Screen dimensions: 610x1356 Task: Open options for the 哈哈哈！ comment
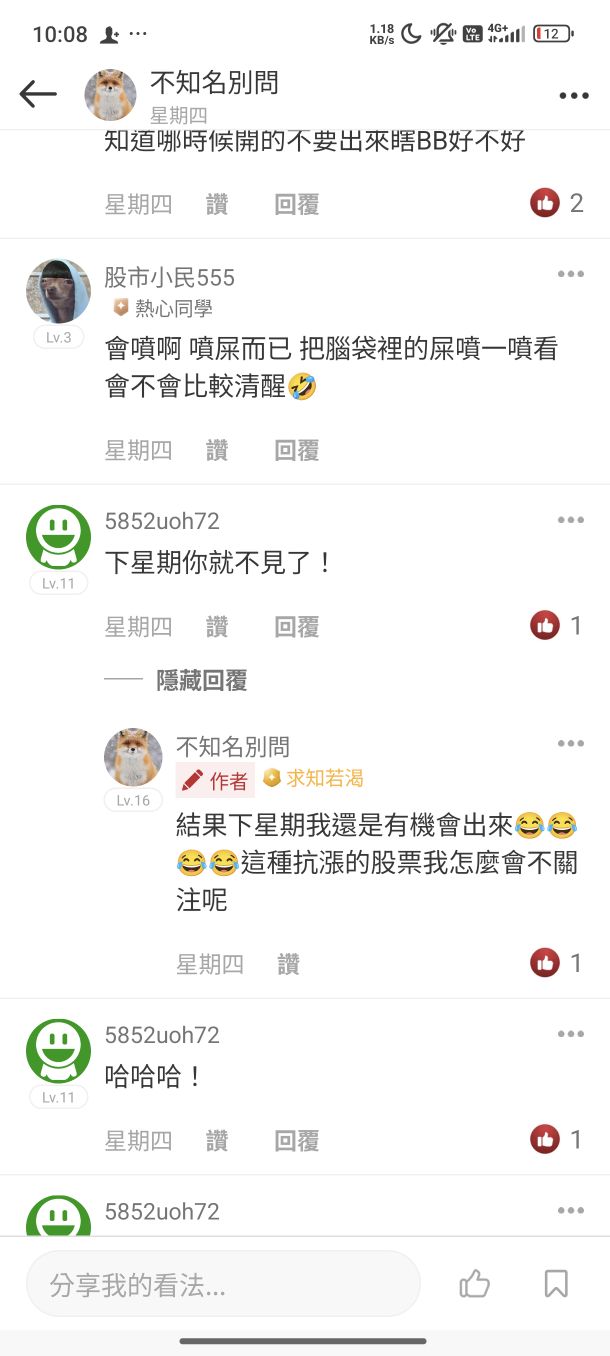pos(571,1034)
